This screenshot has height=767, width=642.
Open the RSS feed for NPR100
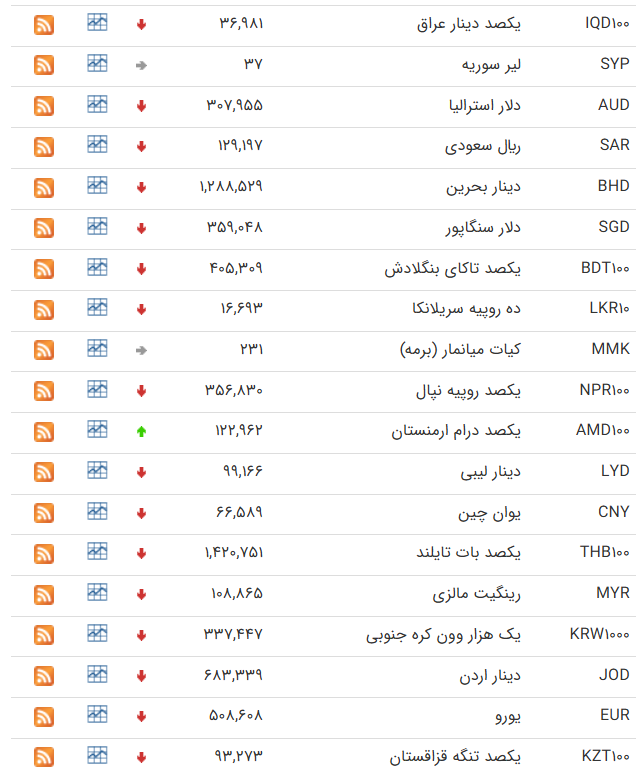click(44, 390)
